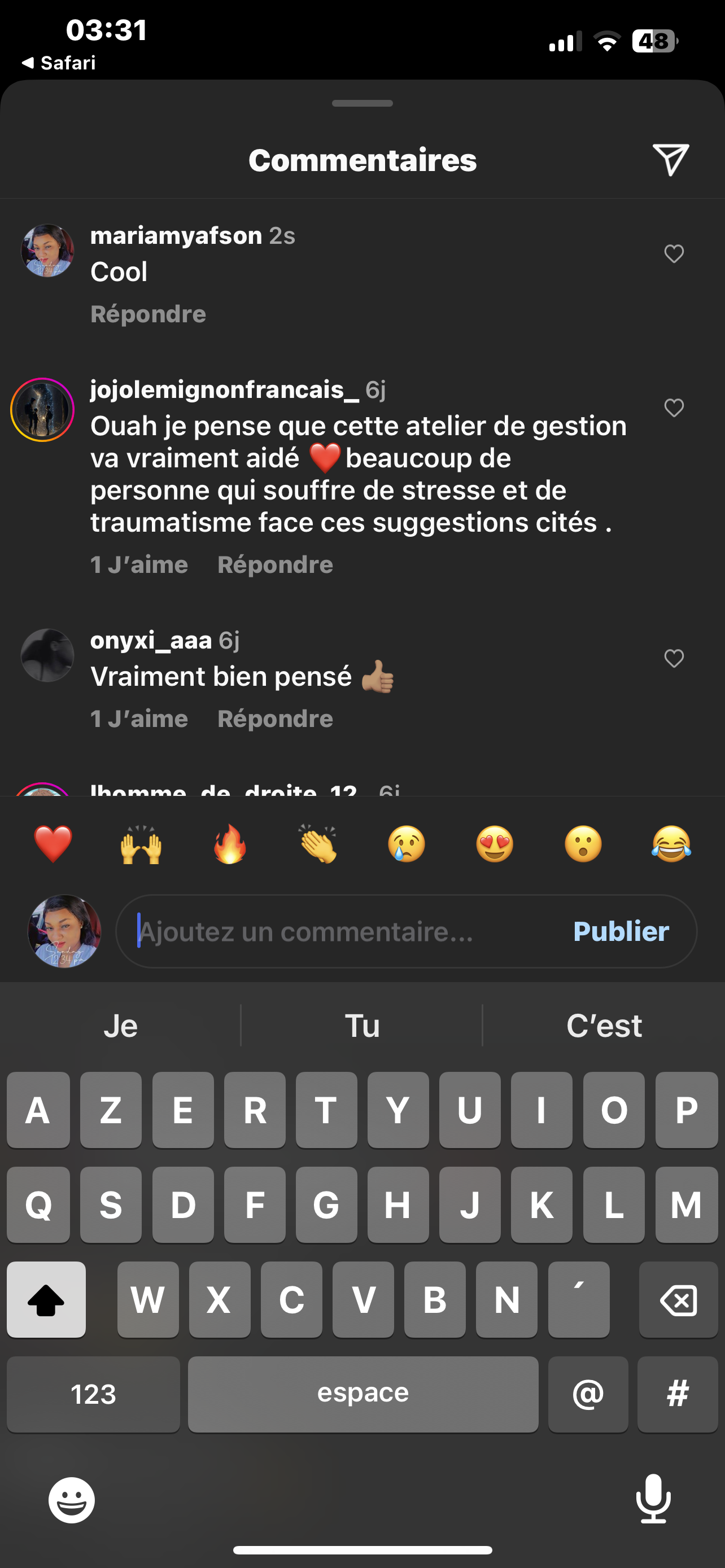Image resolution: width=725 pixels, height=1568 pixels.
Task: Insert the fire quick emoji
Action: point(229,844)
